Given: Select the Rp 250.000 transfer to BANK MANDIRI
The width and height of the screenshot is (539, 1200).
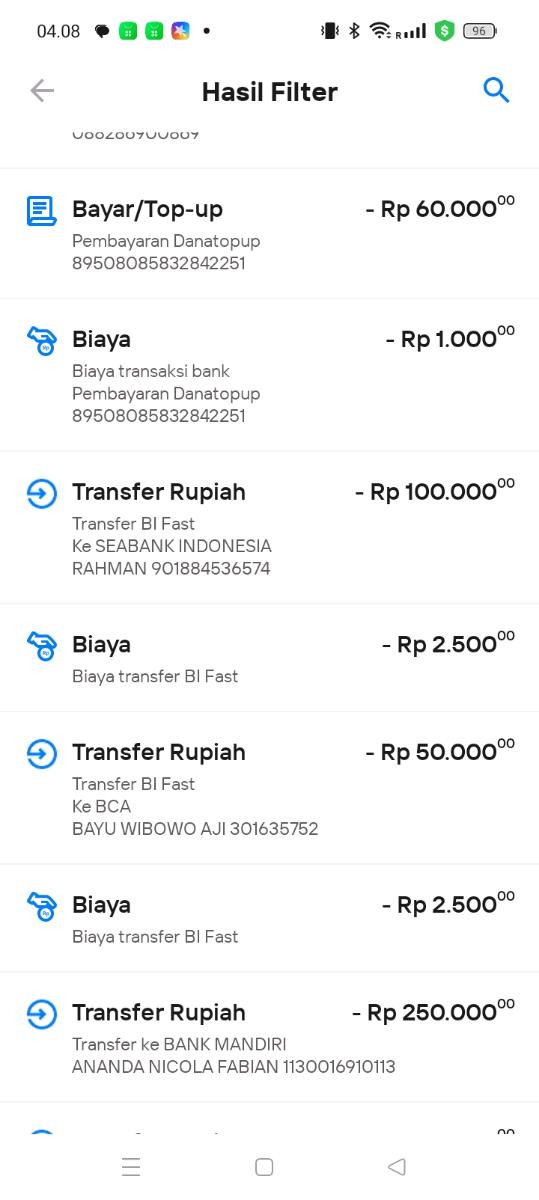Looking at the screenshot, I should click(x=270, y=1037).
